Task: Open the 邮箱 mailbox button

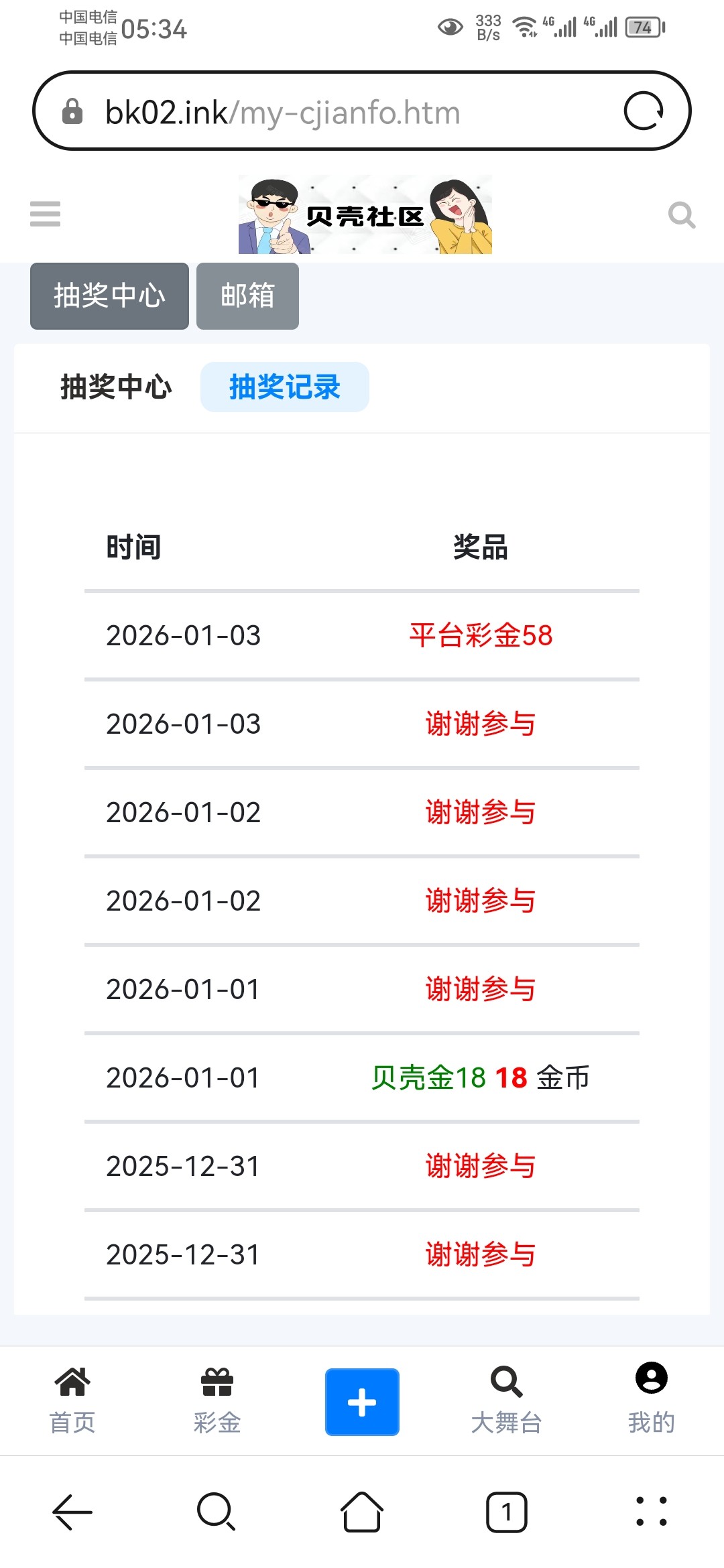Action: click(x=247, y=296)
